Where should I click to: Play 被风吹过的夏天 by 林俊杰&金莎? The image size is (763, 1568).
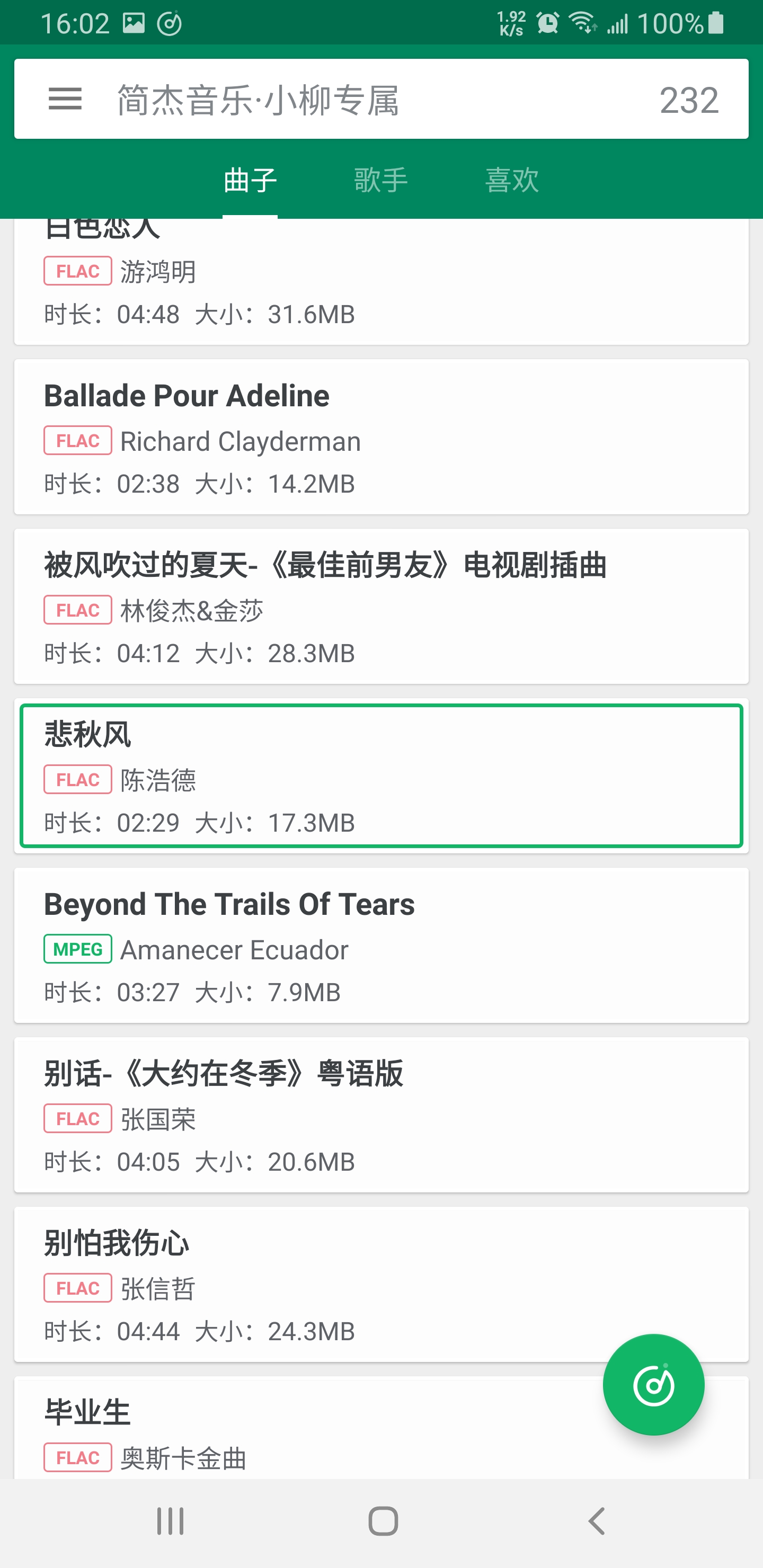point(381,606)
